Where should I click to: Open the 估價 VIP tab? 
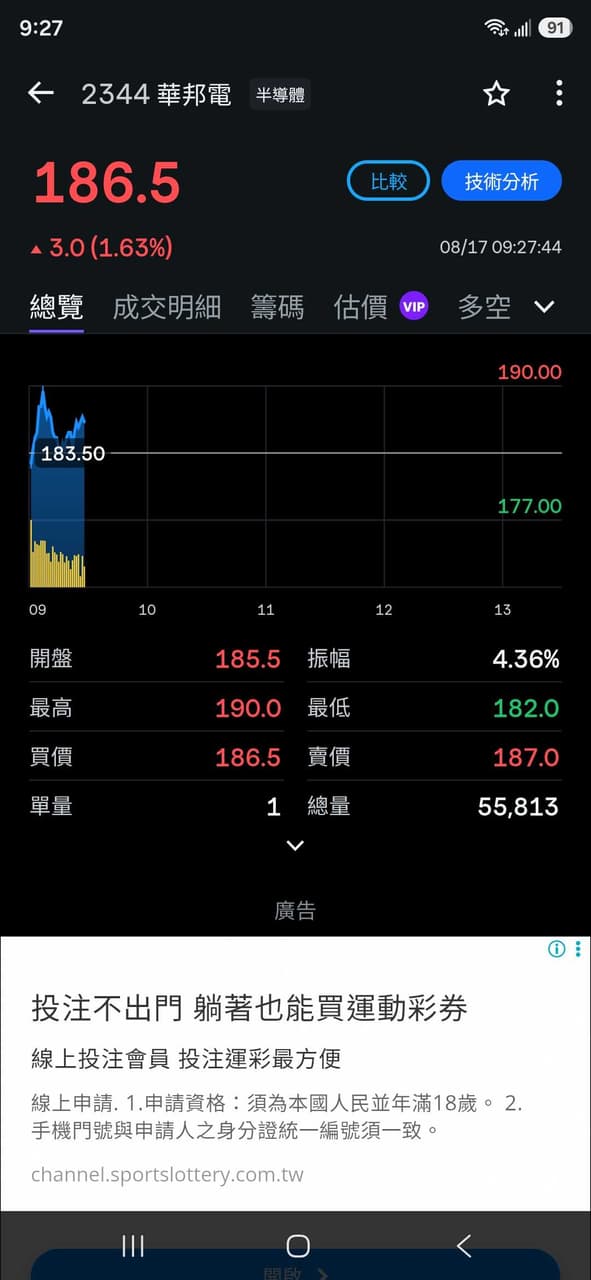[x=380, y=307]
